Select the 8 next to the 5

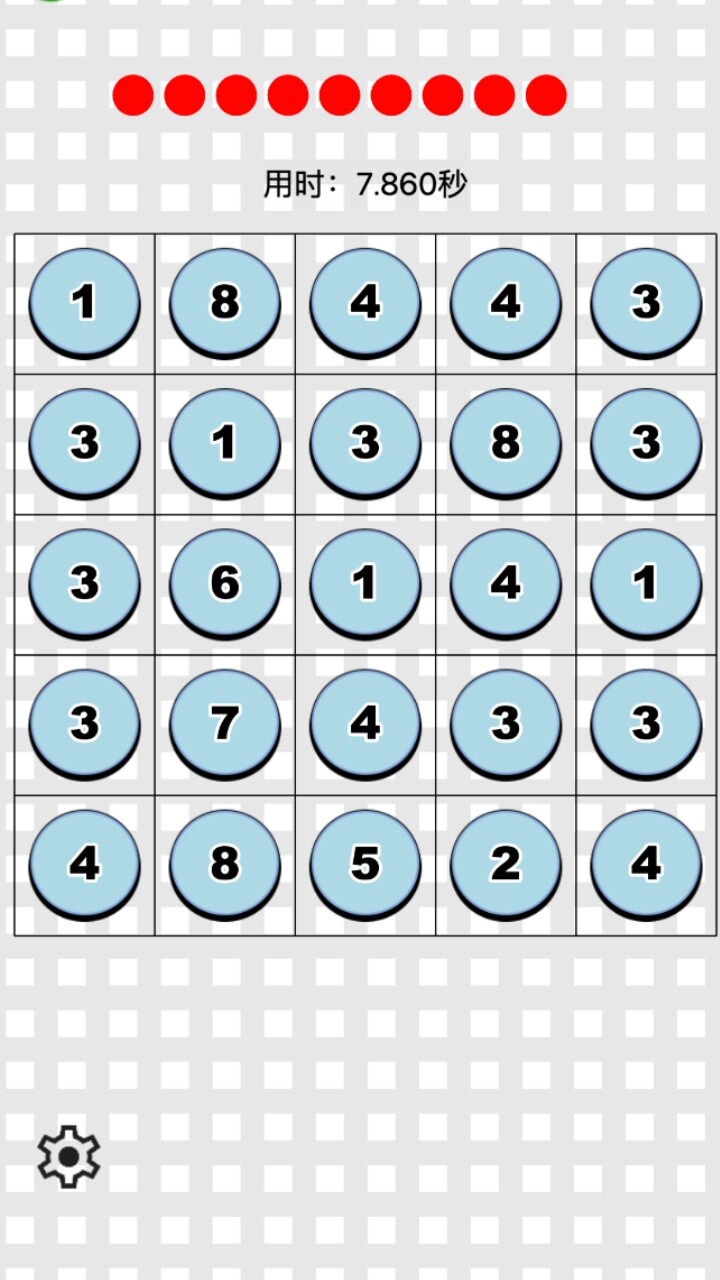tap(225, 863)
